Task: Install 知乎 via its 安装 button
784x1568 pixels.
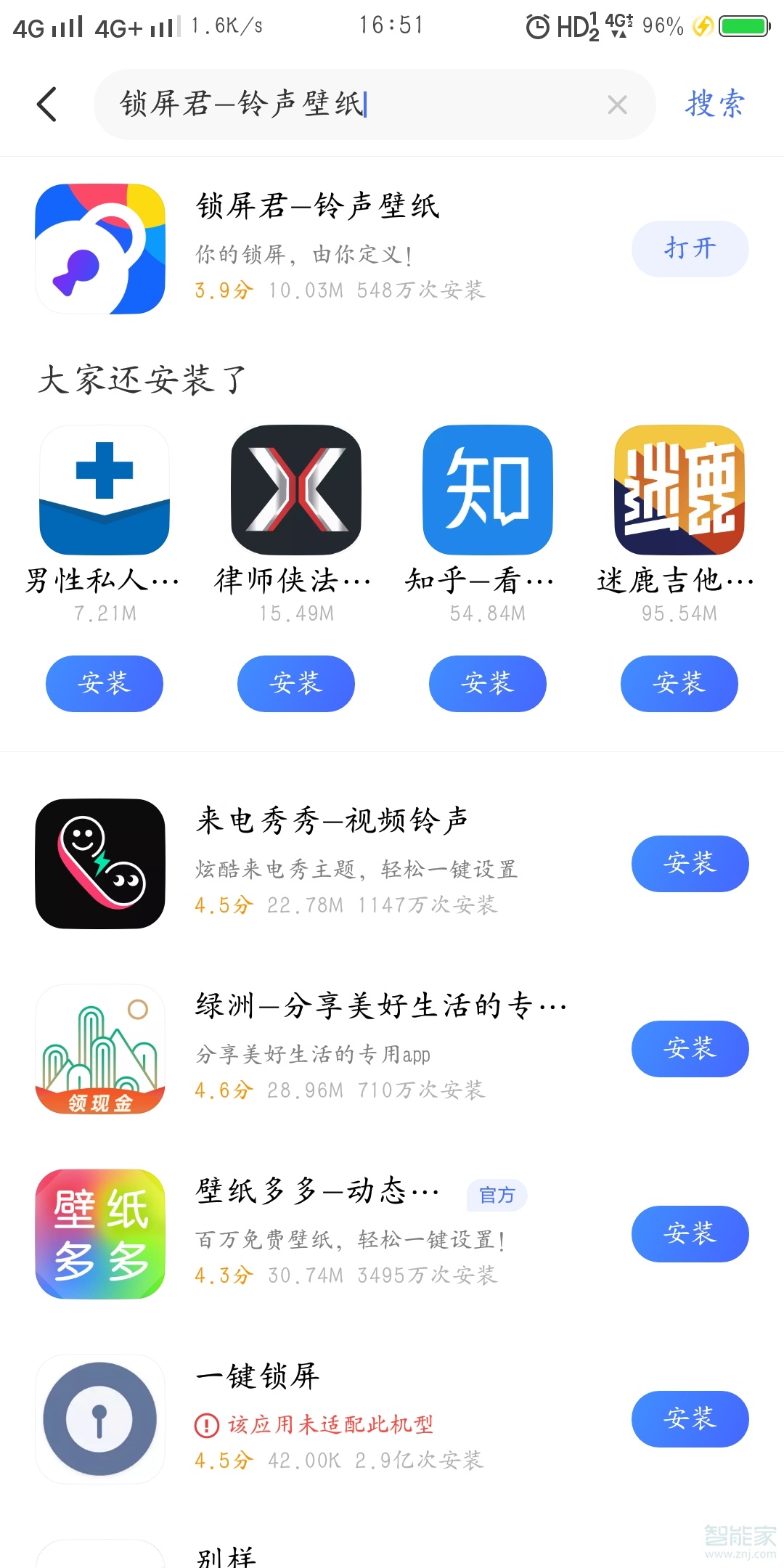Action: click(x=487, y=683)
